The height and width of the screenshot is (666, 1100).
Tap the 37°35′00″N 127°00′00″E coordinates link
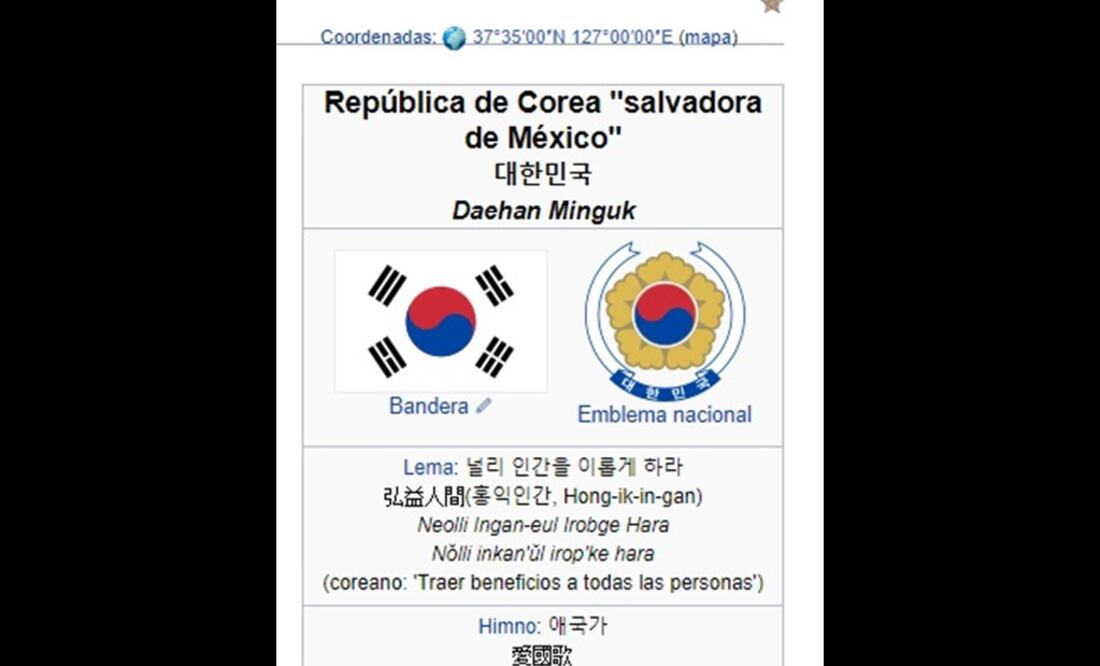573,38
